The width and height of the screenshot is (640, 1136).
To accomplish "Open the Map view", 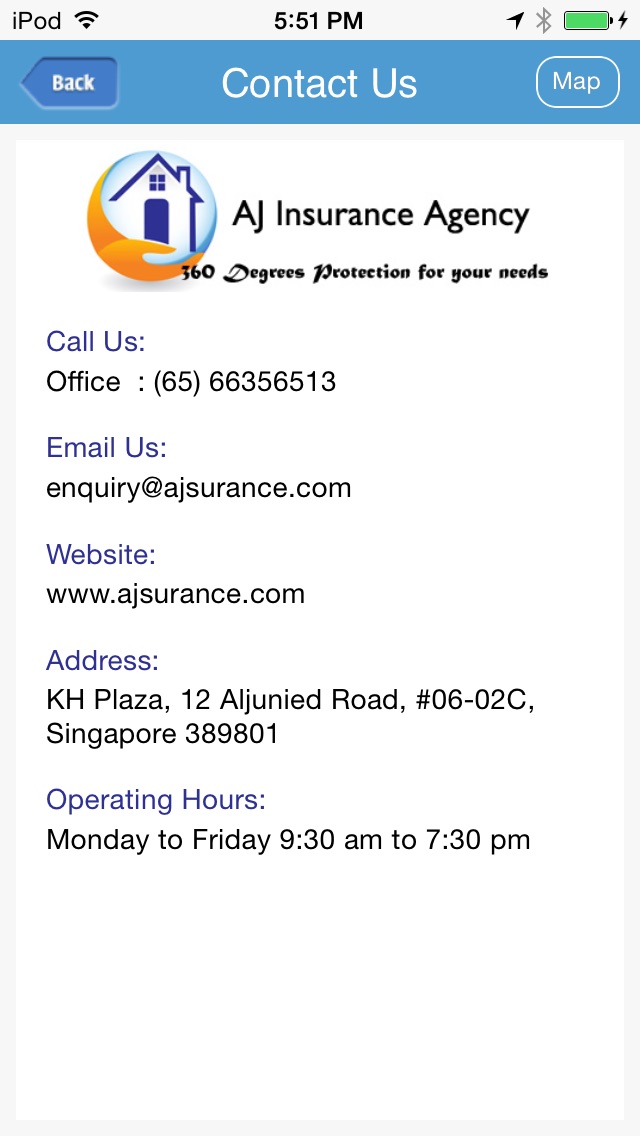I will point(576,82).
